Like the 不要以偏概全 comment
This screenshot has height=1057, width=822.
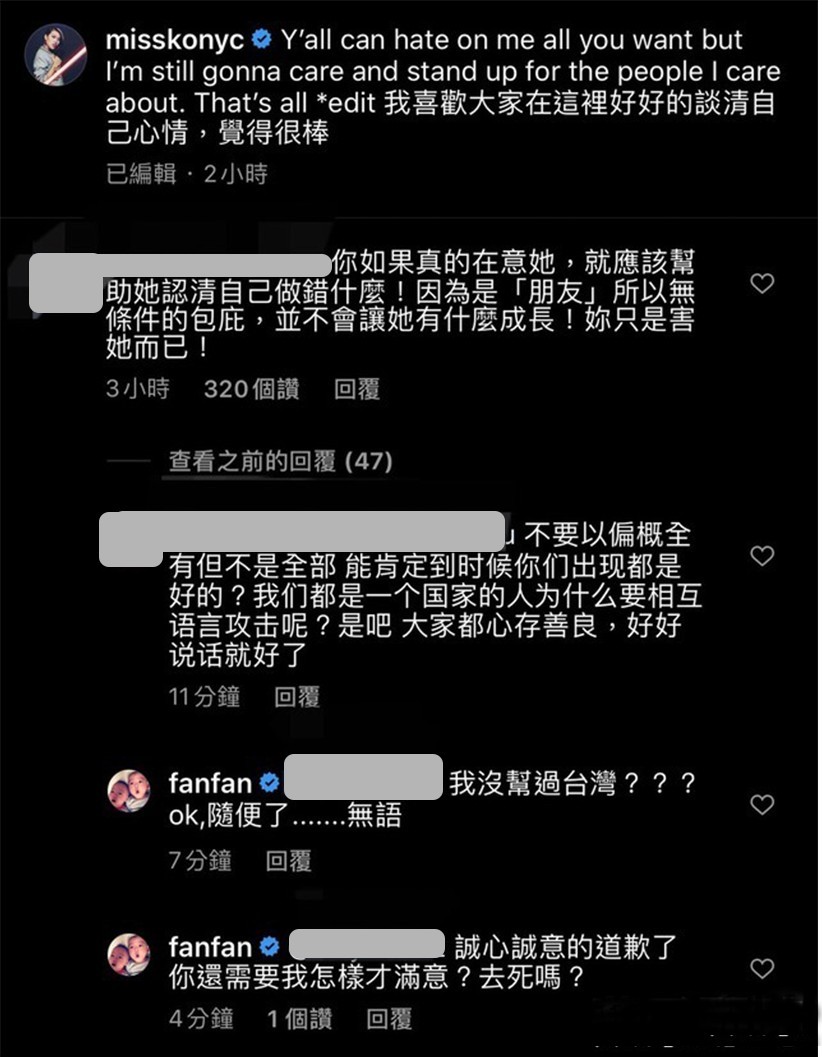tap(762, 556)
